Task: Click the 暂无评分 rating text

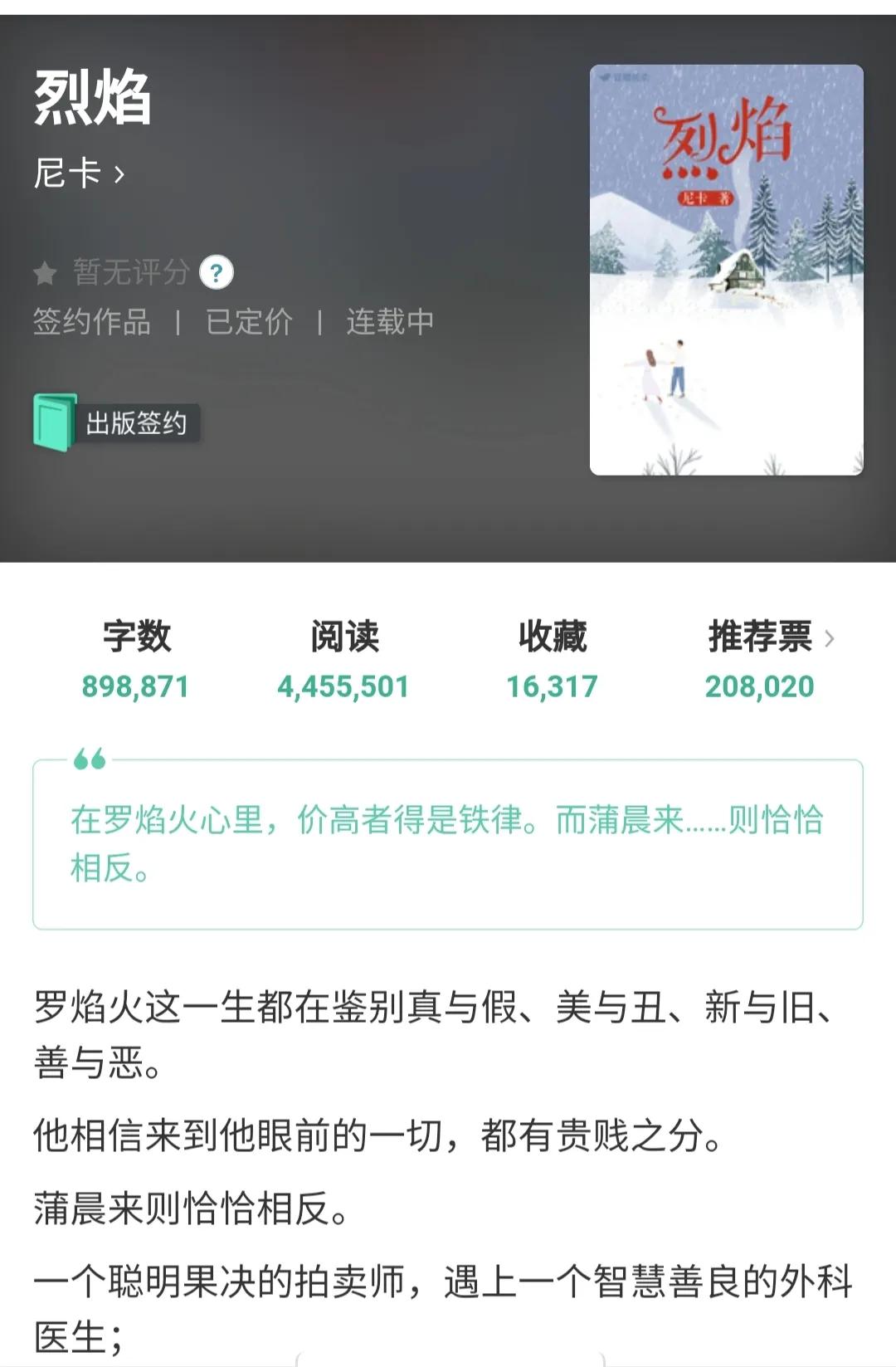Action: (129, 271)
